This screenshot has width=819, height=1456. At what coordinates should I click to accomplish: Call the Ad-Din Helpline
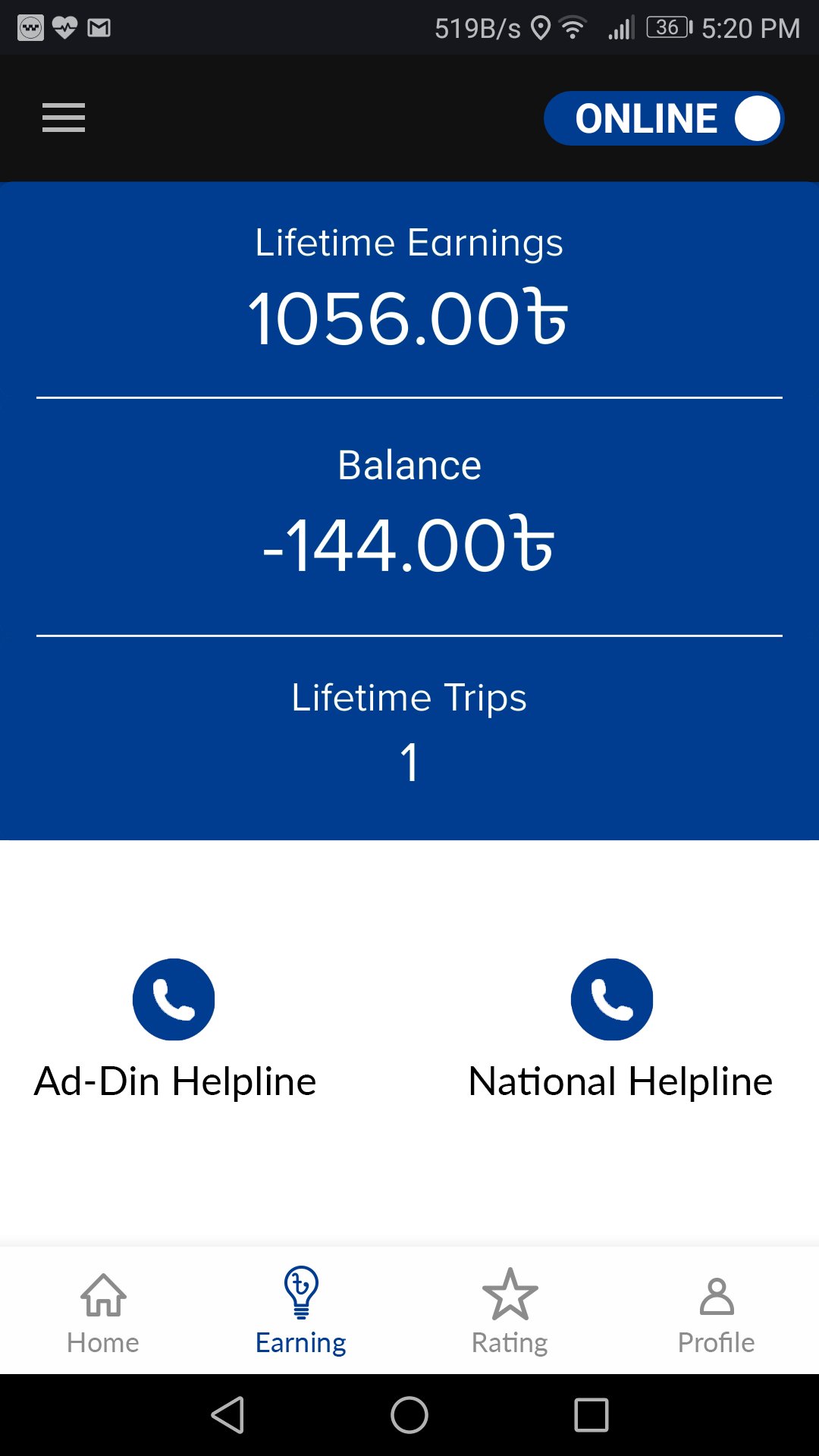pos(174,999)
